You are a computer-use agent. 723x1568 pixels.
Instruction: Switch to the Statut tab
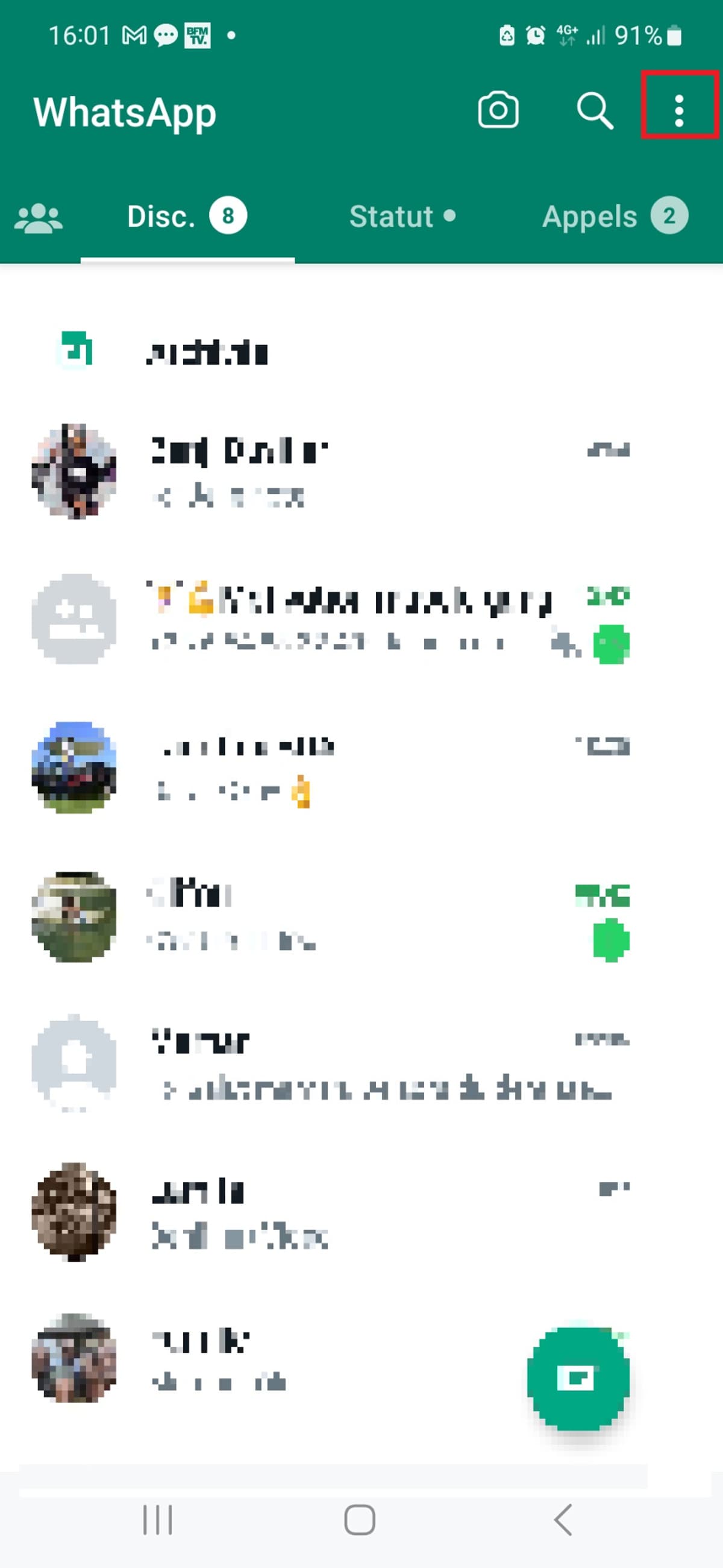point(393,216)
